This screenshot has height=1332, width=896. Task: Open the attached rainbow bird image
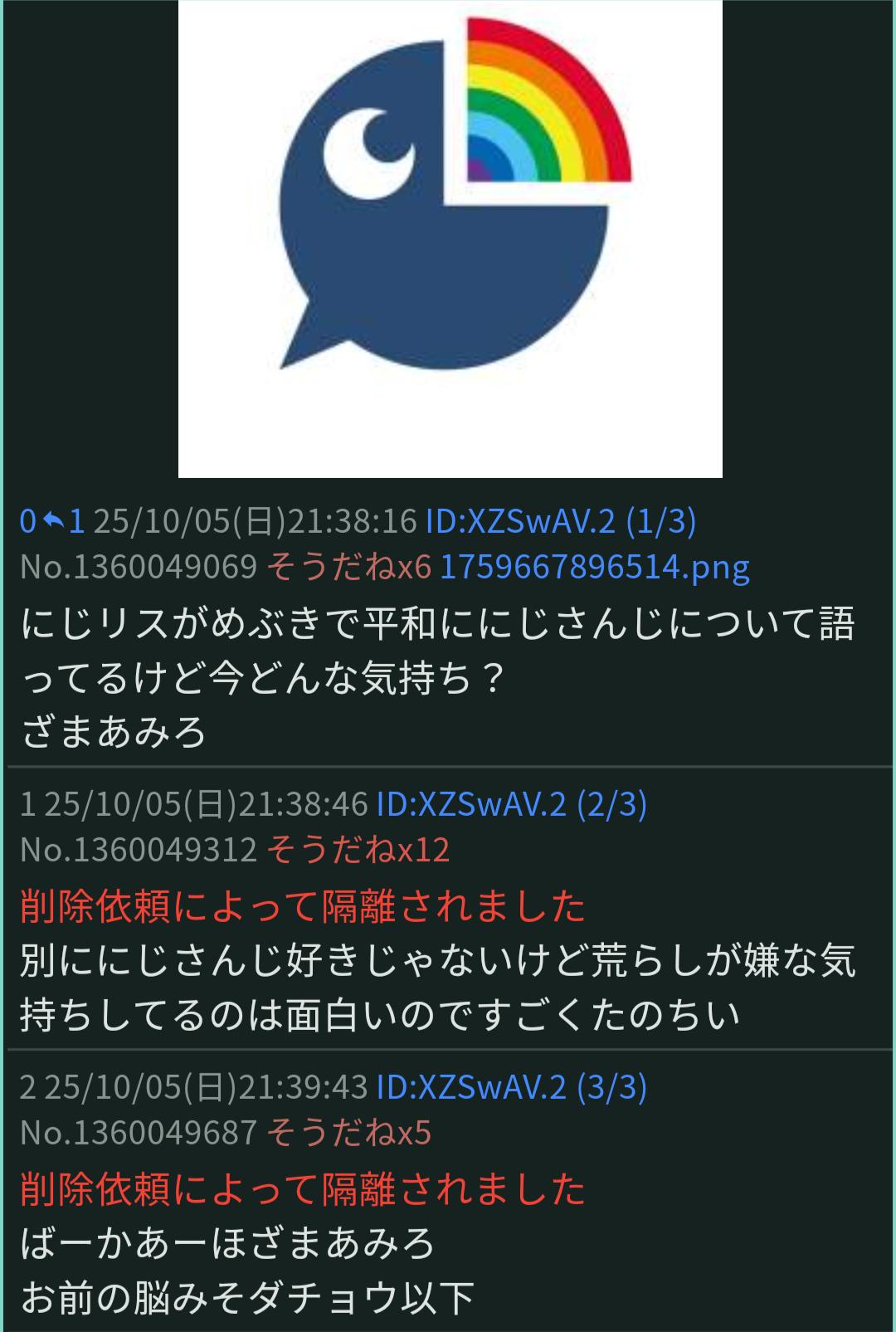450,239
